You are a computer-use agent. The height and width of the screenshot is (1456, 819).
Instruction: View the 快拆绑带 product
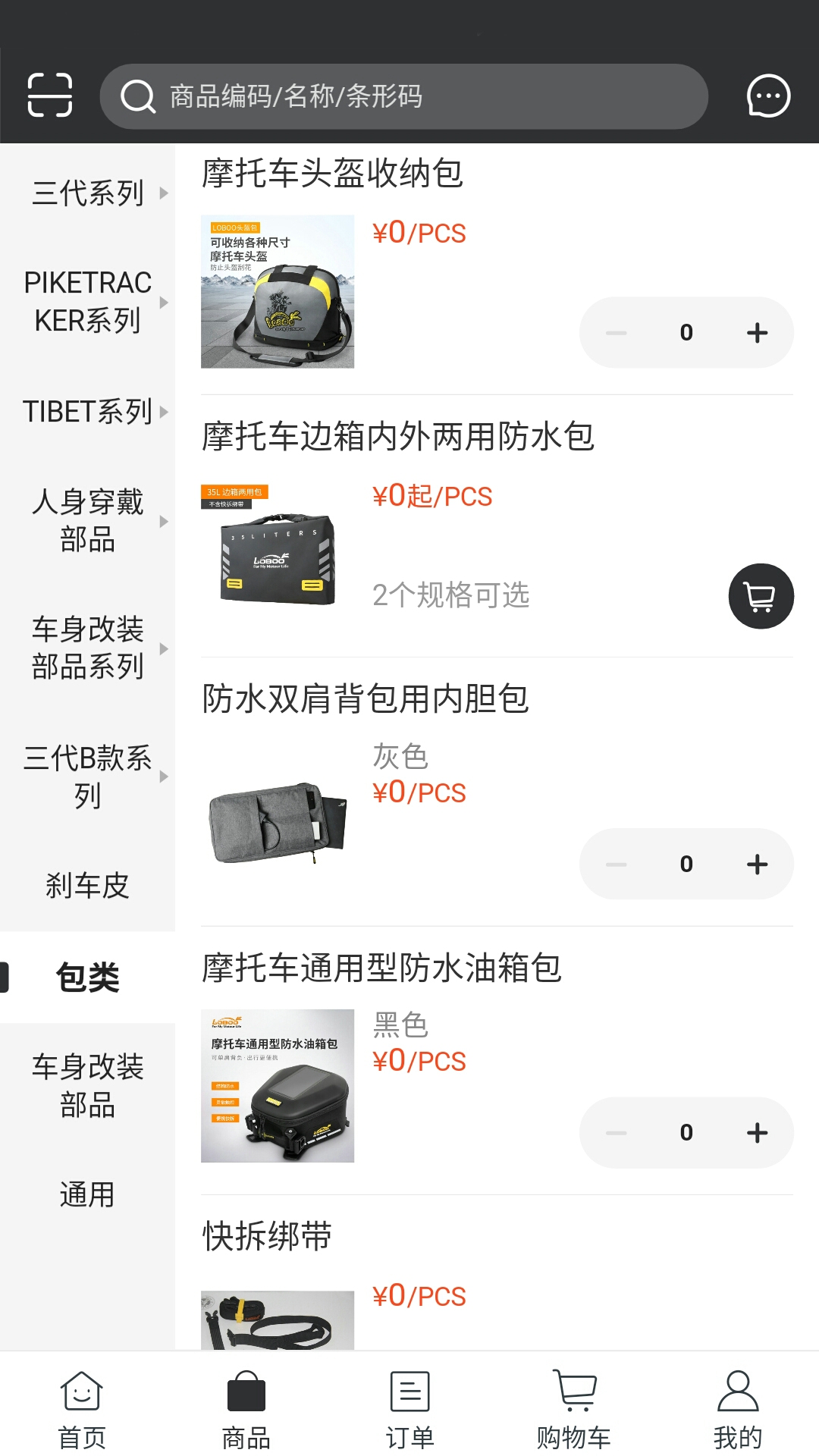[x=267, y=1235]
